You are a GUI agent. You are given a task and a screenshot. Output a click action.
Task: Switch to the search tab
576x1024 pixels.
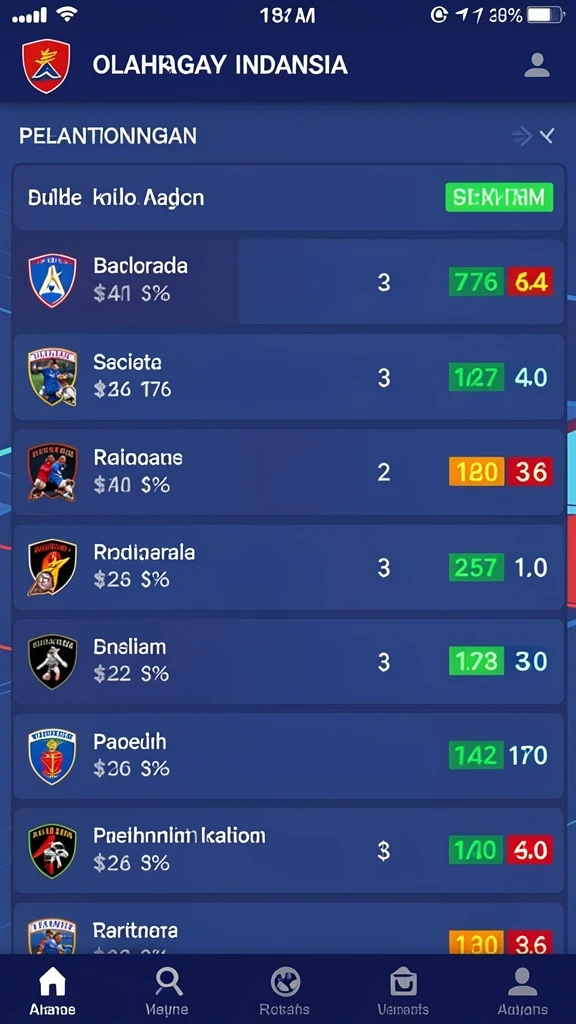click(168, 991)
